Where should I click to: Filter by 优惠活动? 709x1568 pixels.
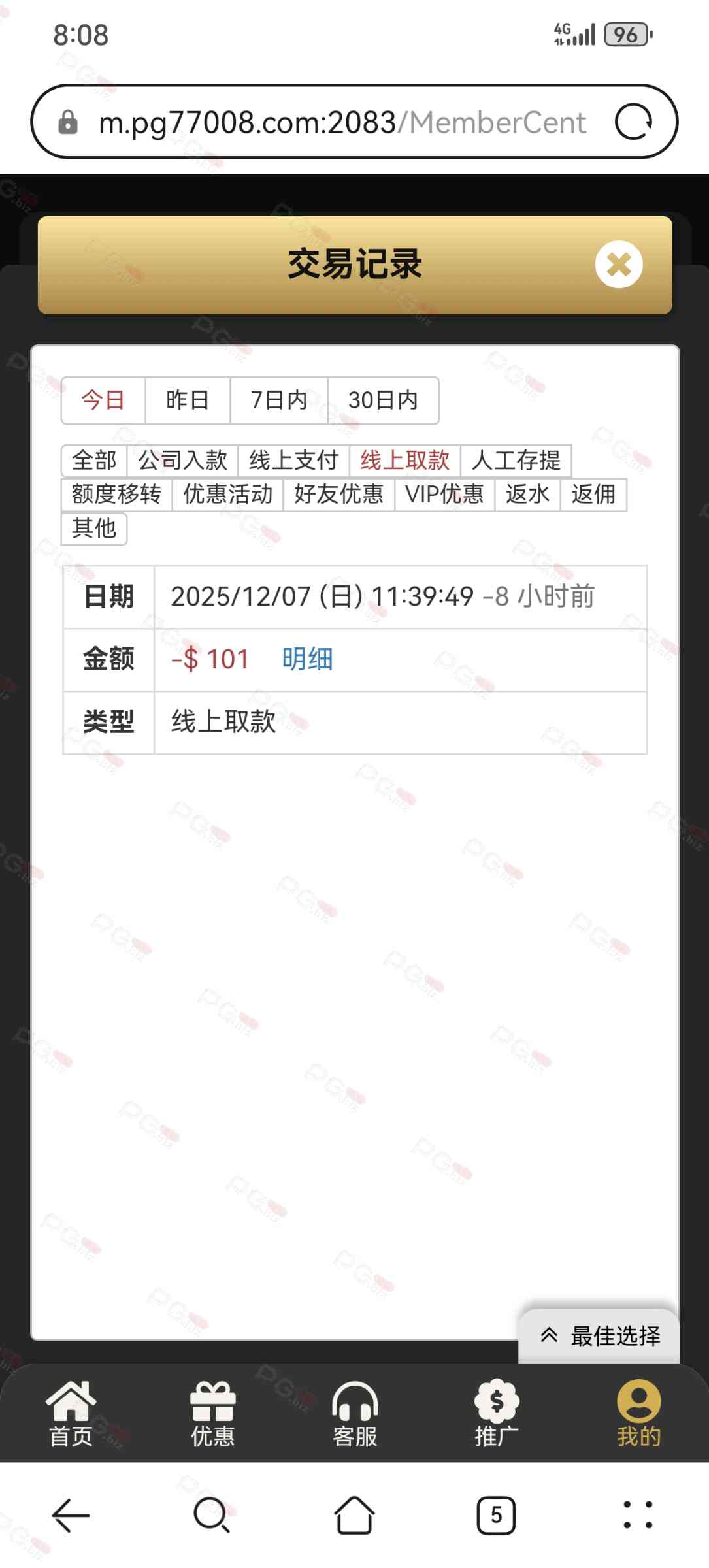[227, 495]
